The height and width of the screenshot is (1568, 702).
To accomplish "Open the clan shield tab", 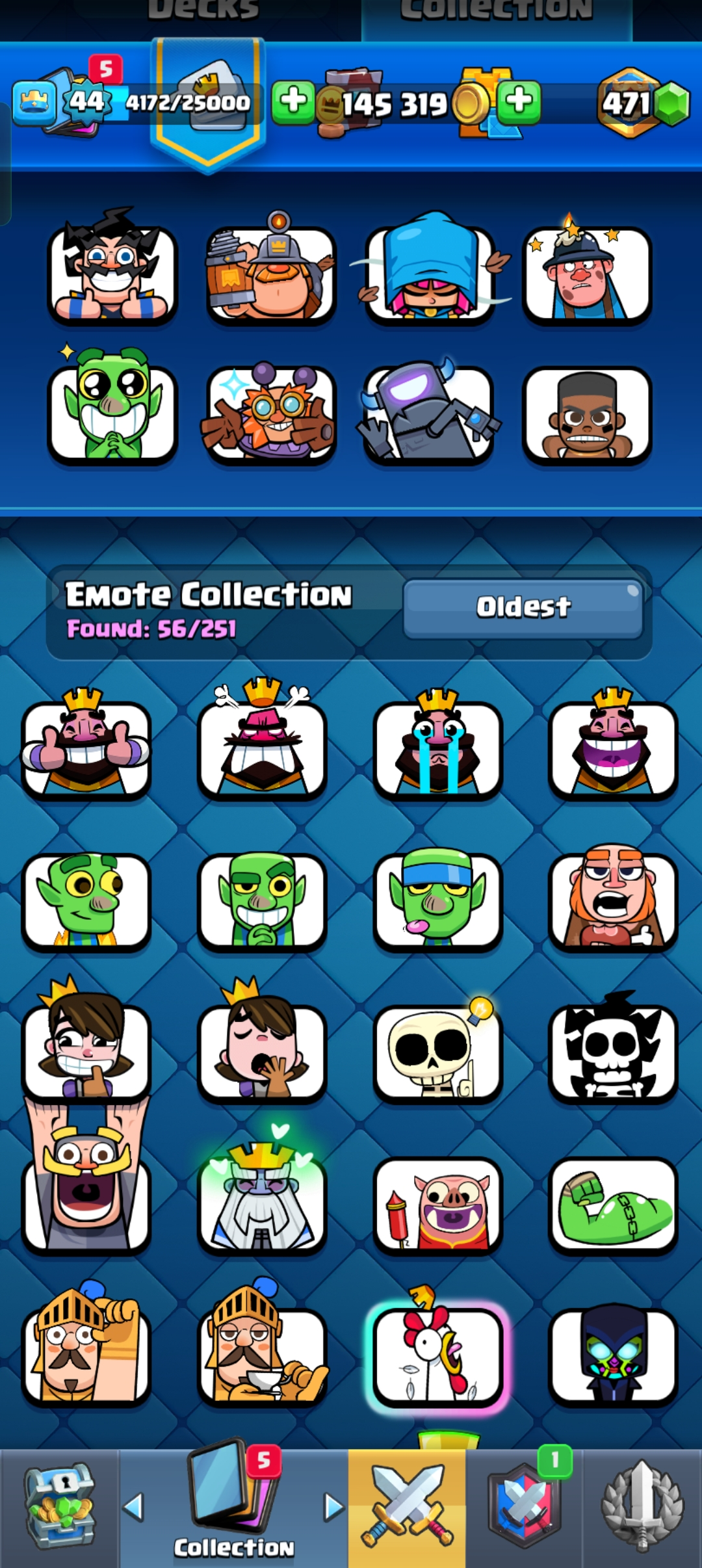I will tap(524, 1508).
